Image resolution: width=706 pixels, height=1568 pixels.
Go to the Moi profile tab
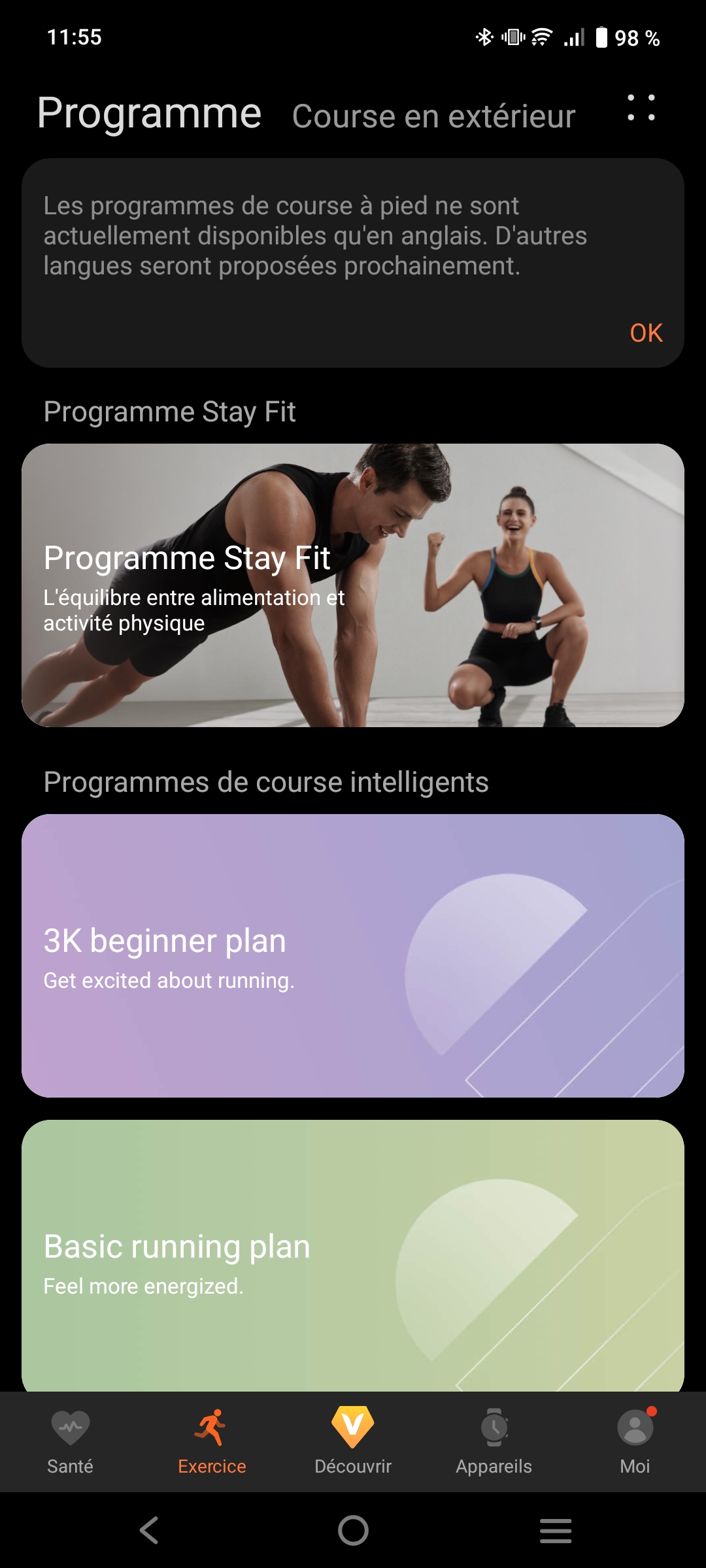(635, 1441)
